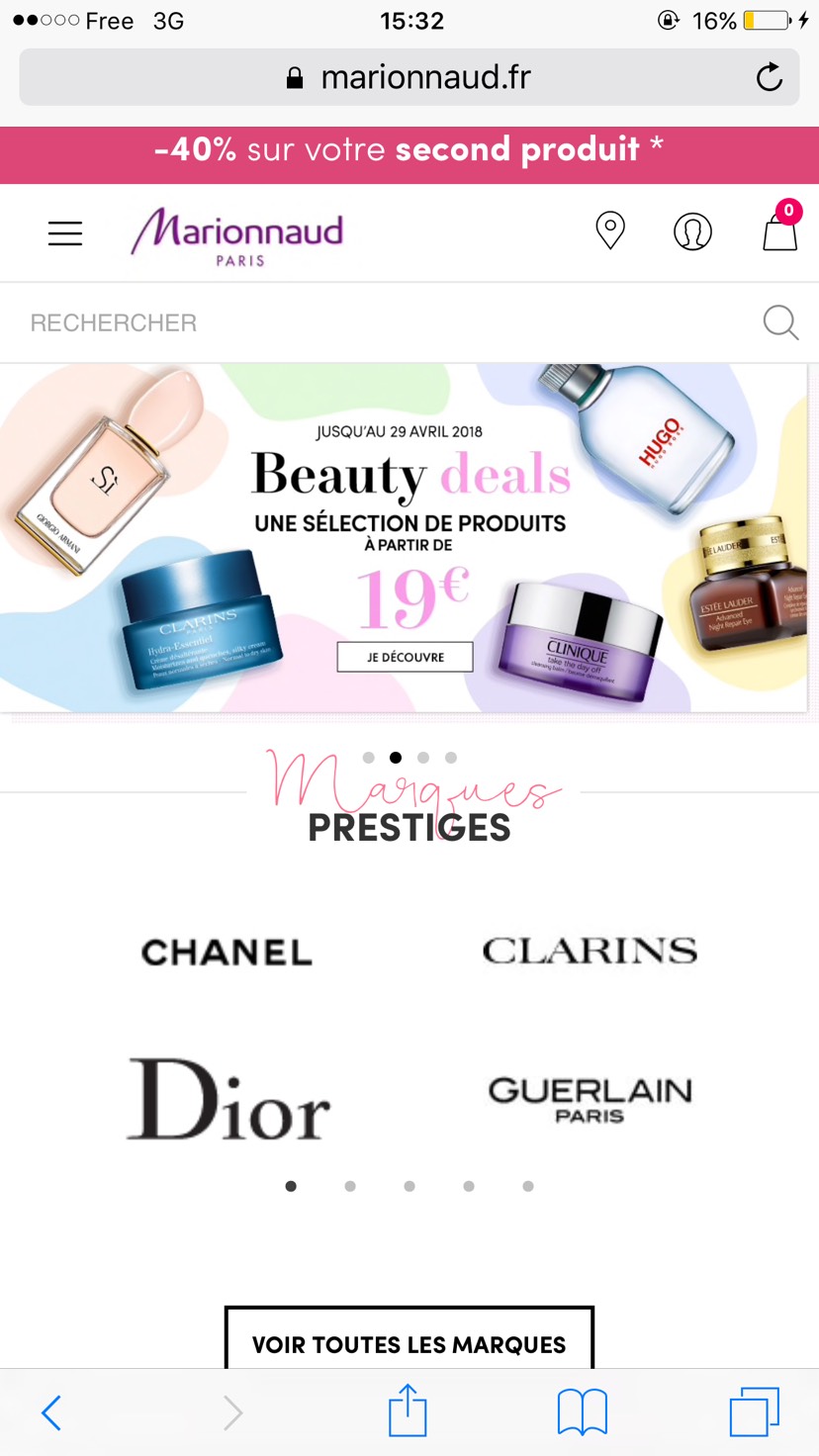Open the store locator pin
The image size is (819, 1456).
tap(610, 231)
